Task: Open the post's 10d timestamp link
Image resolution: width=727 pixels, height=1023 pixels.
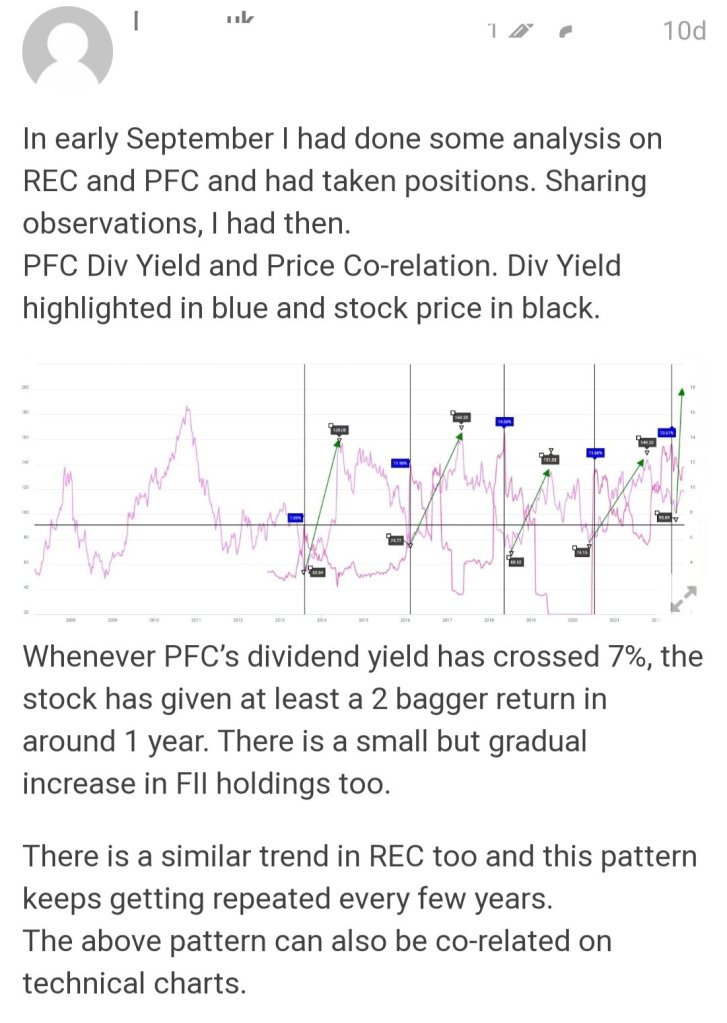Action: coord(683,31)
